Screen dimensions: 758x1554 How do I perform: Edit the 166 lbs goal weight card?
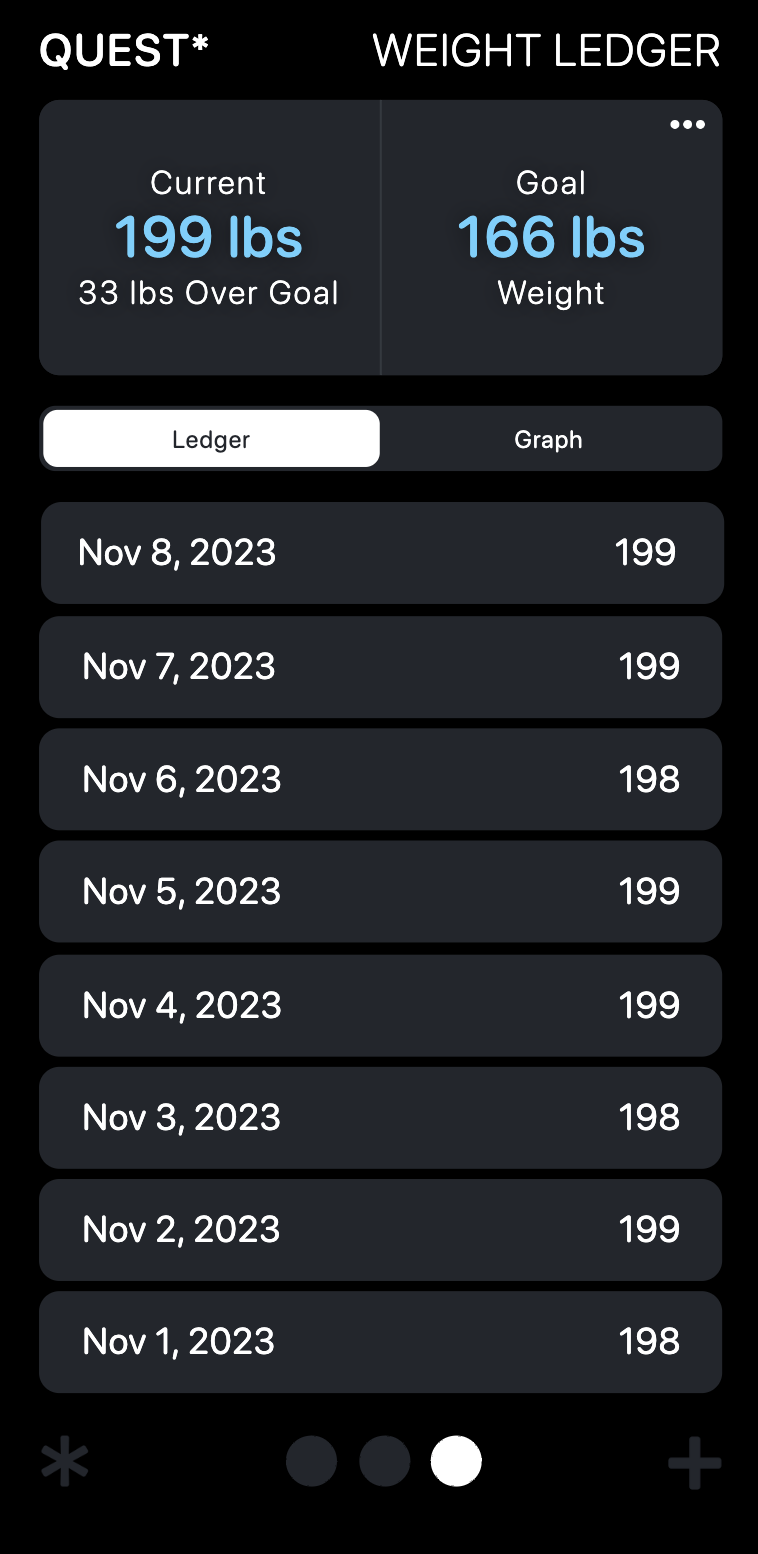click(551, 238)
